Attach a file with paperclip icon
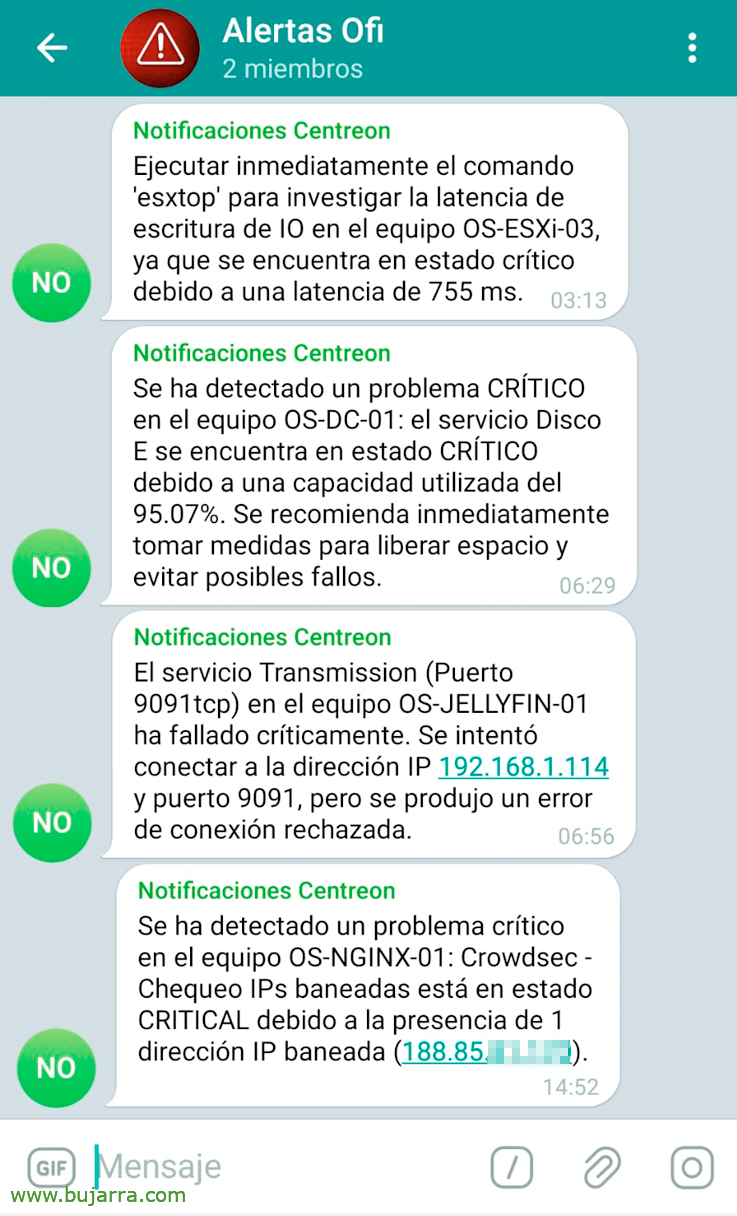Viewport: 737px width, 1216px height. coord(601,1167)
